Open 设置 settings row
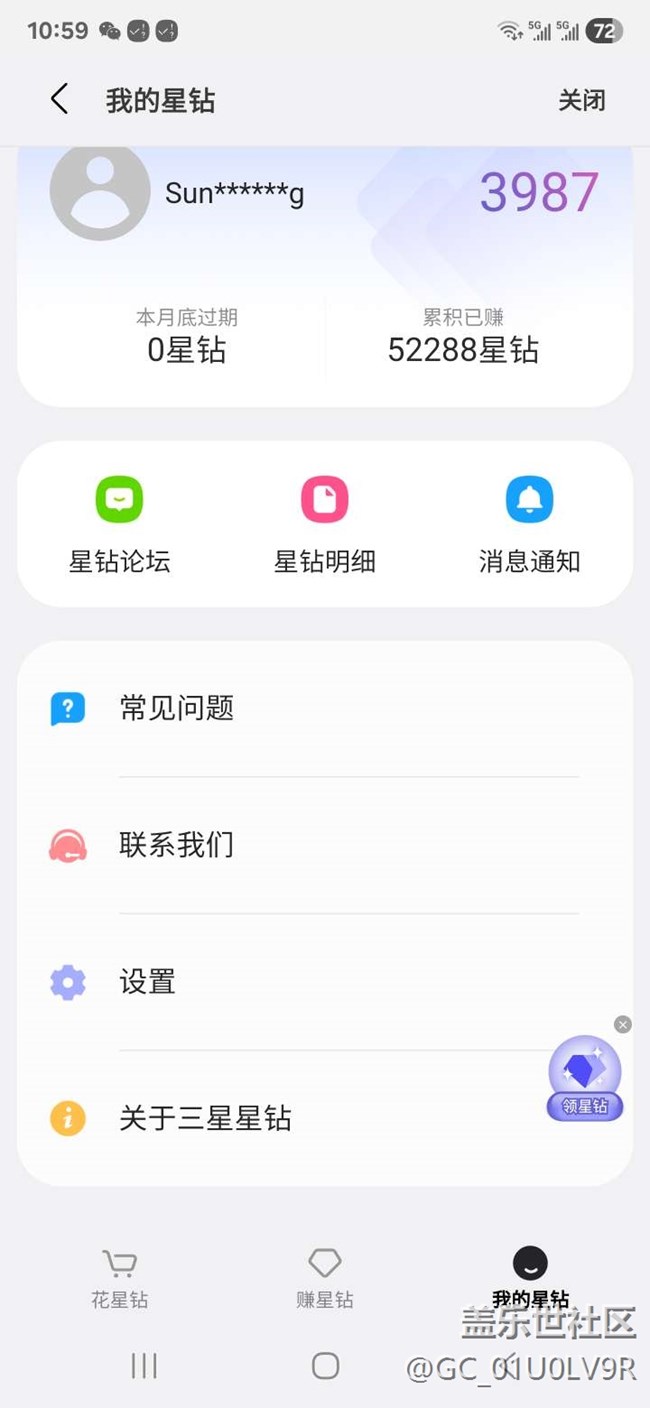The height and width of the screenshot is (1408, 650). click(x=324, y=982)
